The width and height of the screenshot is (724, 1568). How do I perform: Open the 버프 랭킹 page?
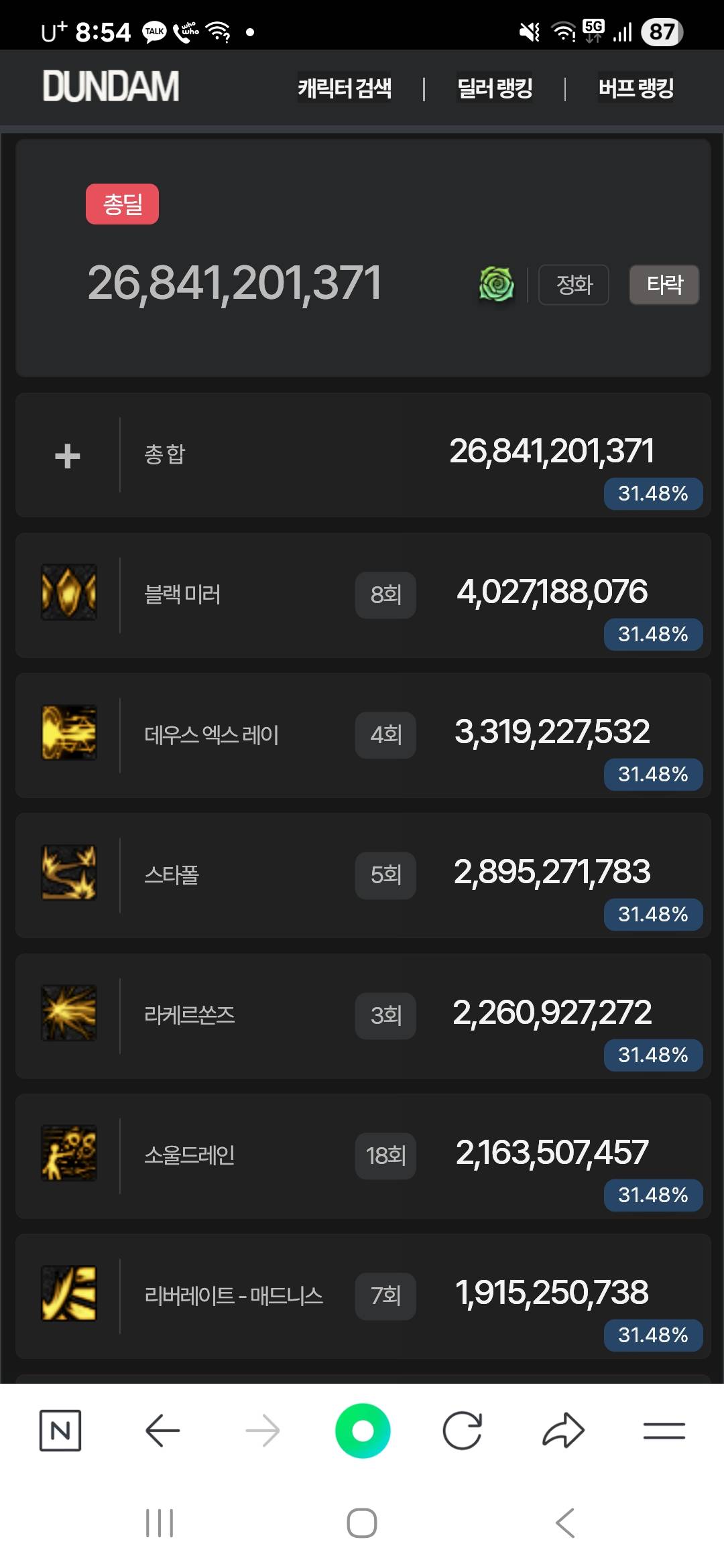tap(636, 88)
